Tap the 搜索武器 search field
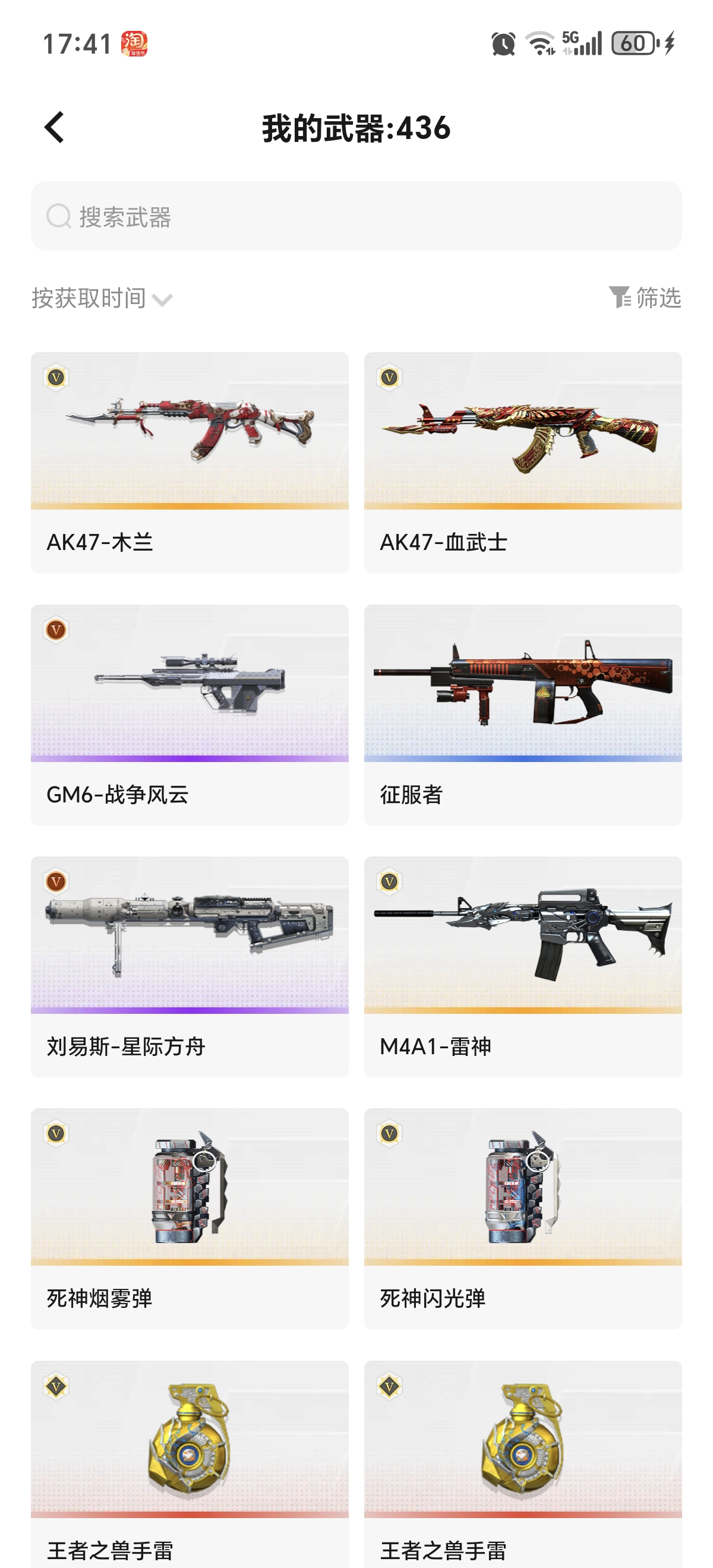The width and height of the screenshot is (713, 1568). tap(356, 216)
